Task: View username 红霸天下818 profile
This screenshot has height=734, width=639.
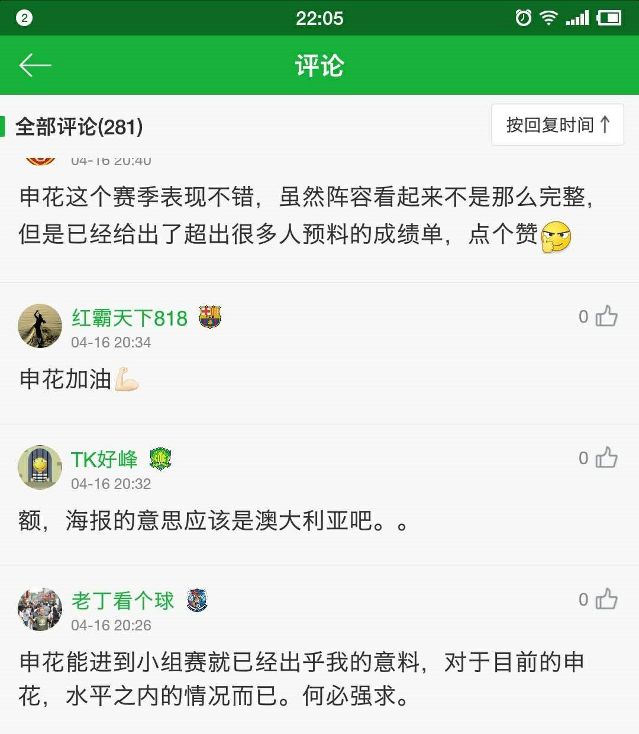Action: coord(129,318)
